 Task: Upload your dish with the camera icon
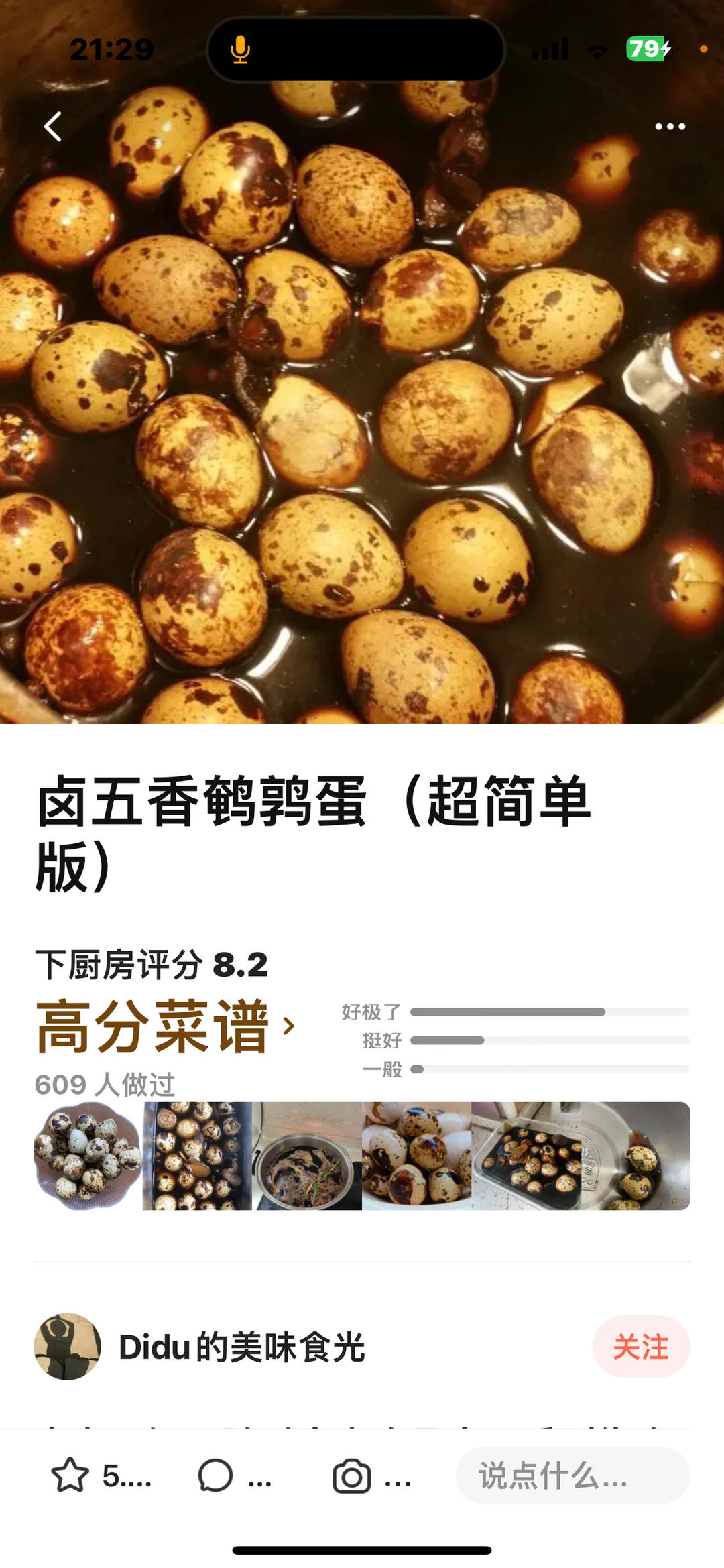click(352, 1475)
